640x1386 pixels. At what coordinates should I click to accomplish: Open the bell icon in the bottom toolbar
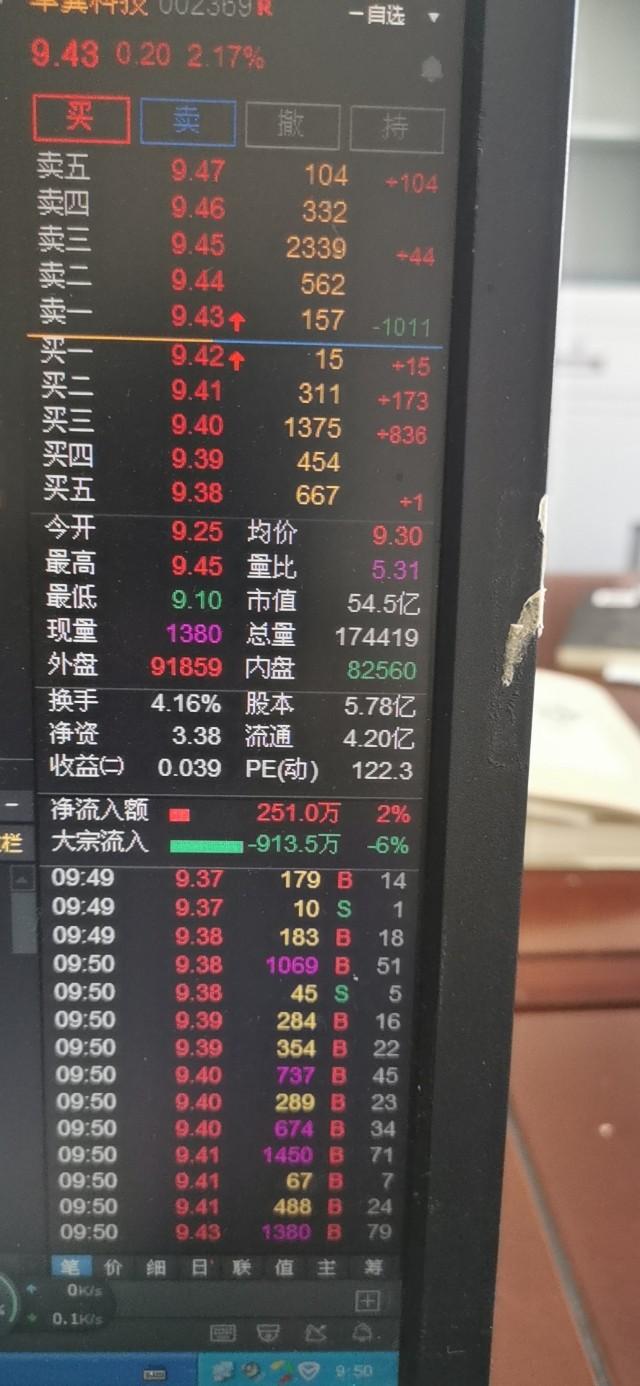click(x=364, y=1333)
